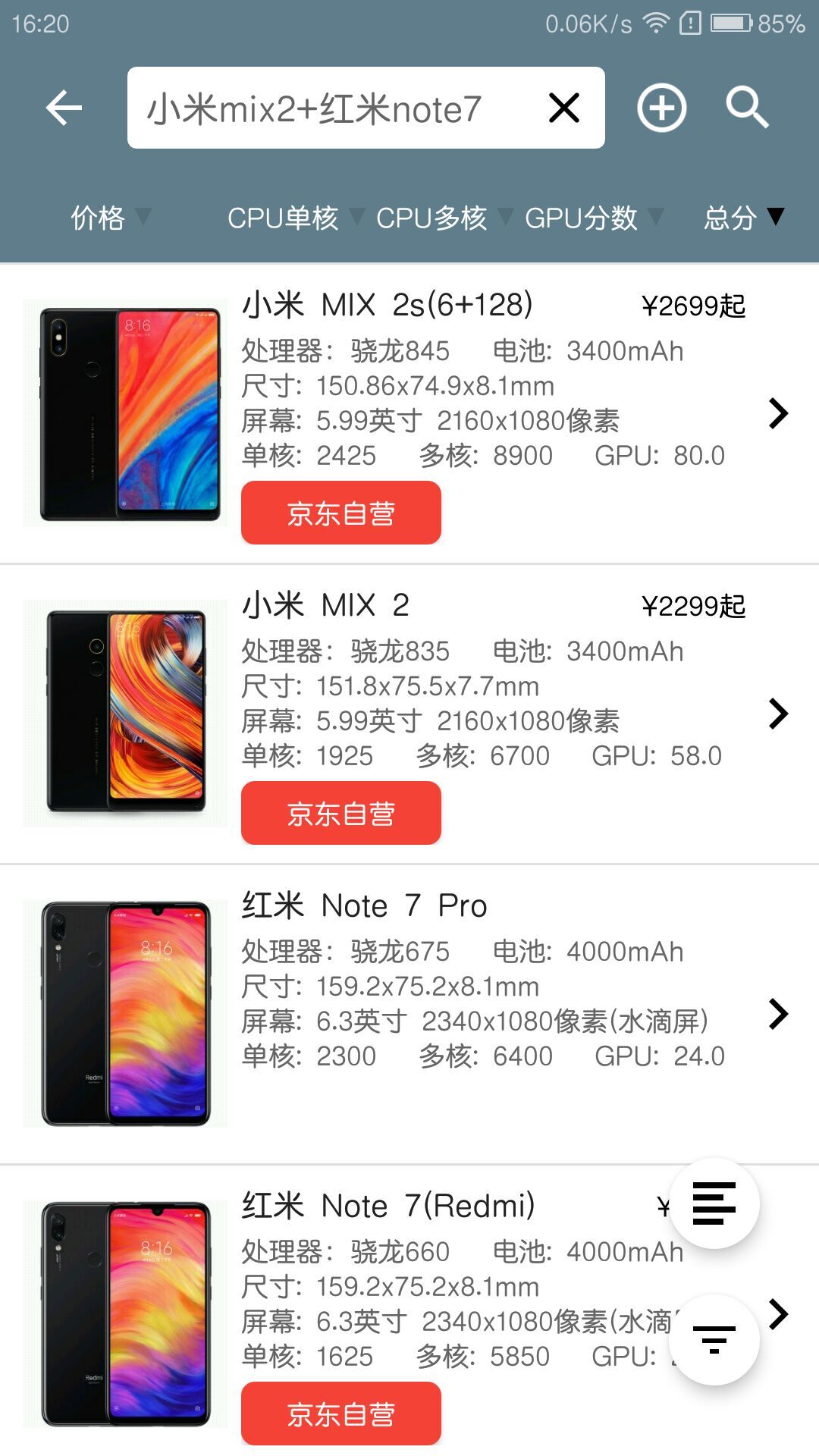The height and width of the screenshot is (1456, 819).
Task: Open details chevron for 小米 MIX 2
Action: (x=780, y=714)
